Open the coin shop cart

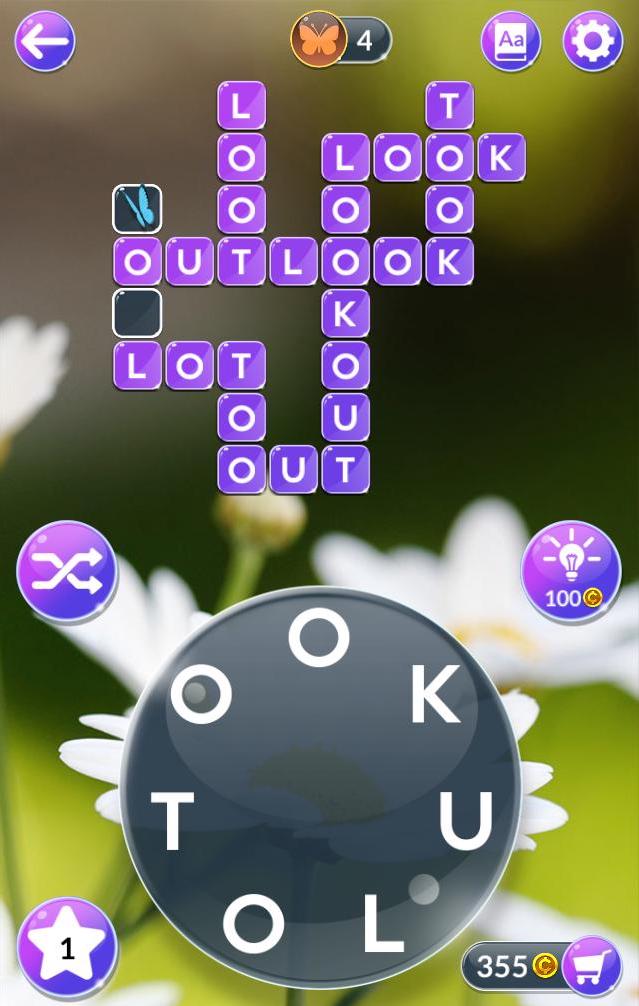tap(592, 966)
